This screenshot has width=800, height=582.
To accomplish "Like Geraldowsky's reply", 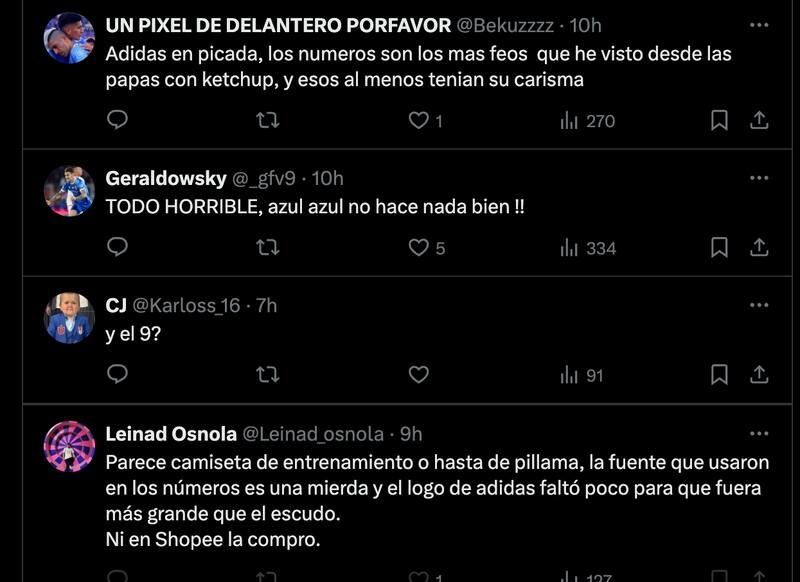I will [x=419, y=247].
